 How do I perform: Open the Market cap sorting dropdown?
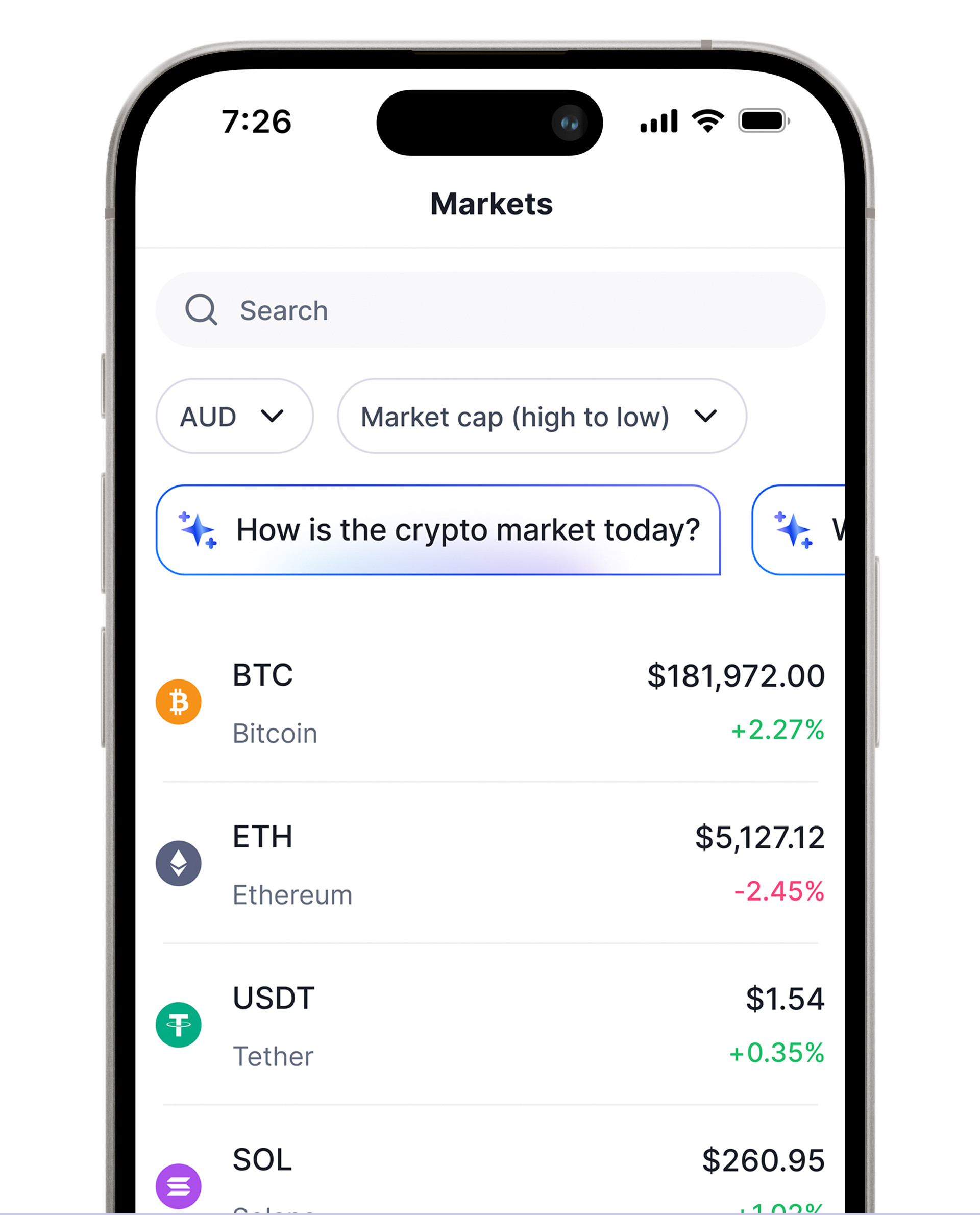(542, 416)
